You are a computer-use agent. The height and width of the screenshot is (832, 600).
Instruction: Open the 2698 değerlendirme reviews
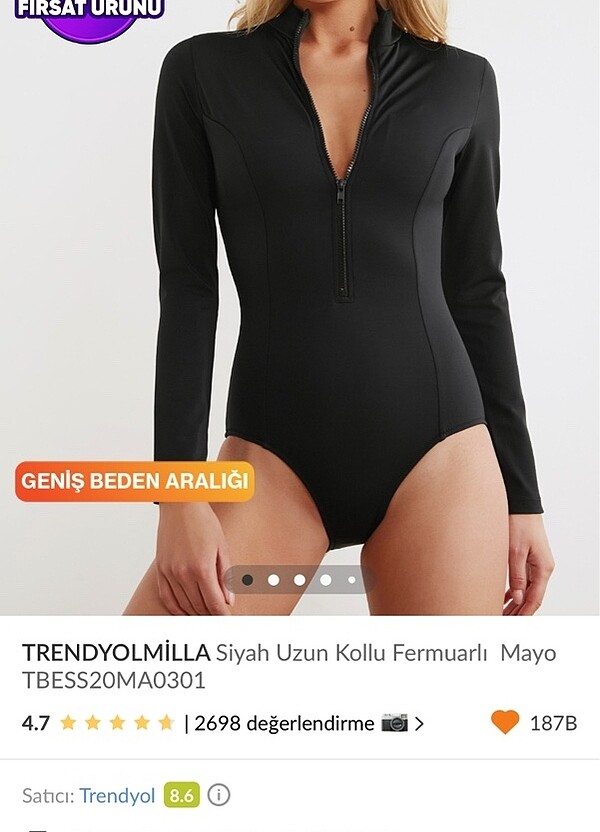[x=285, y=723]
